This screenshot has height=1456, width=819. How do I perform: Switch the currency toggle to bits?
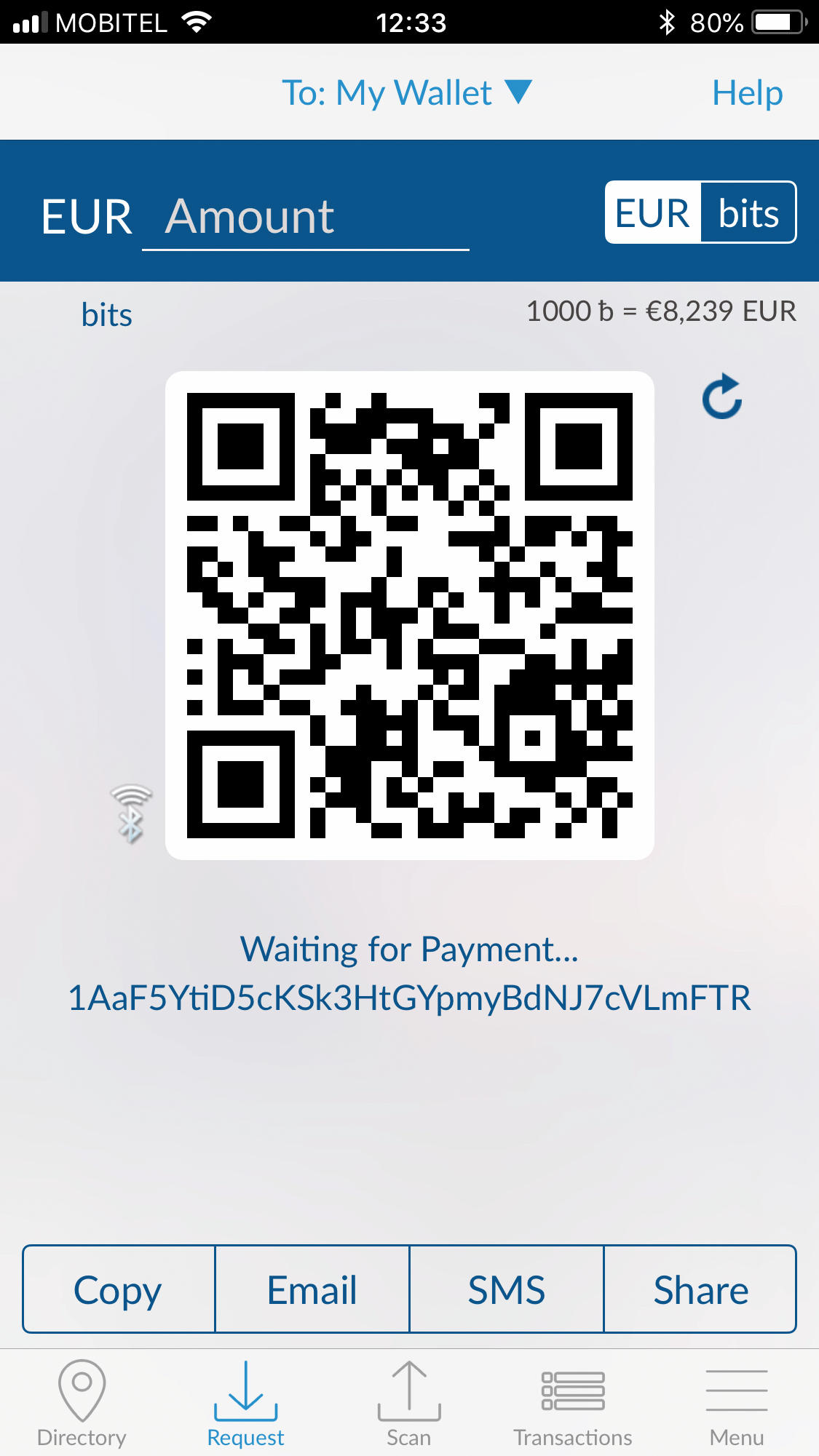pyautogui.click(x=748, y=213)
